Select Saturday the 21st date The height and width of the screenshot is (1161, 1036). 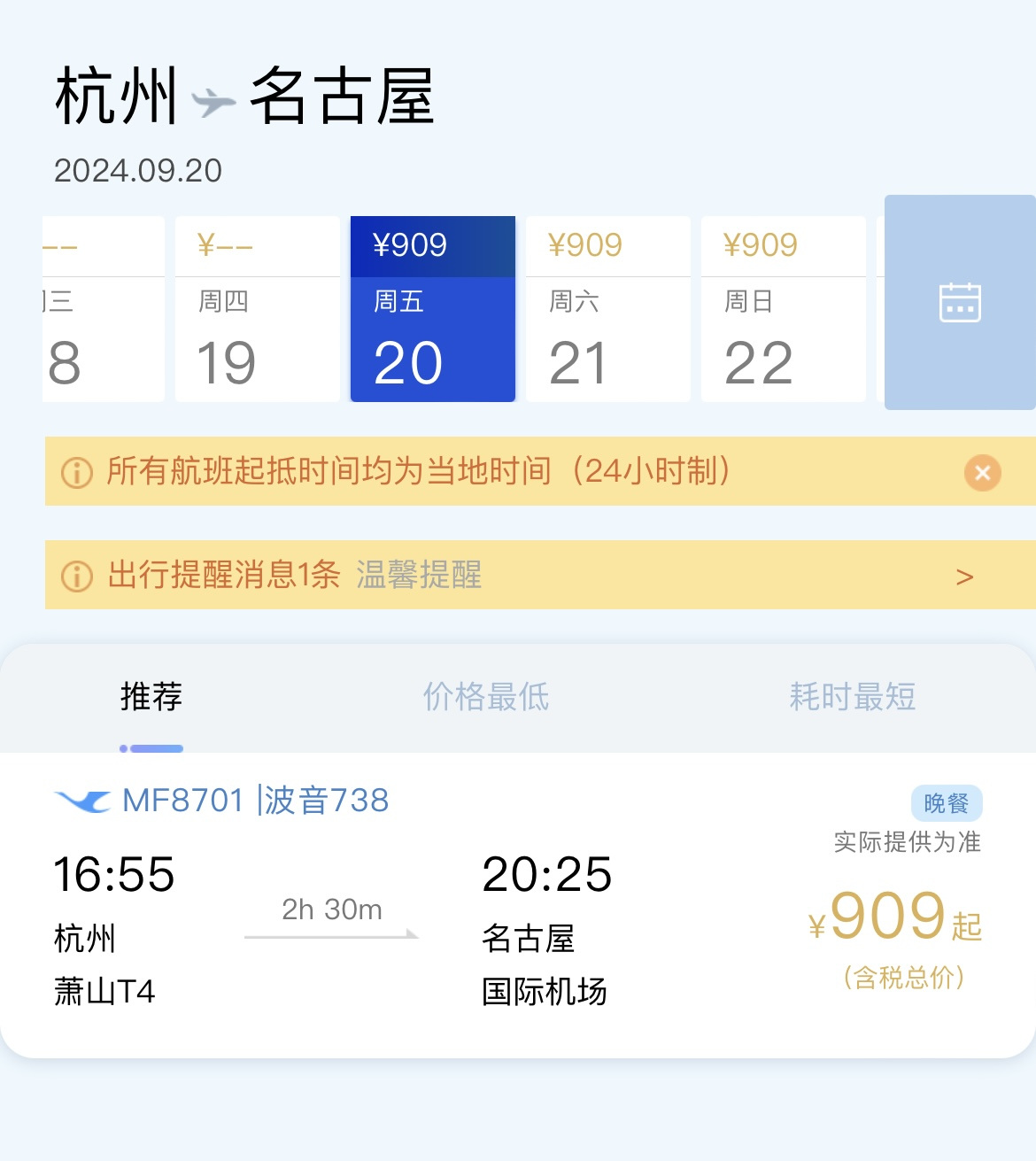(x=607, y=309)
